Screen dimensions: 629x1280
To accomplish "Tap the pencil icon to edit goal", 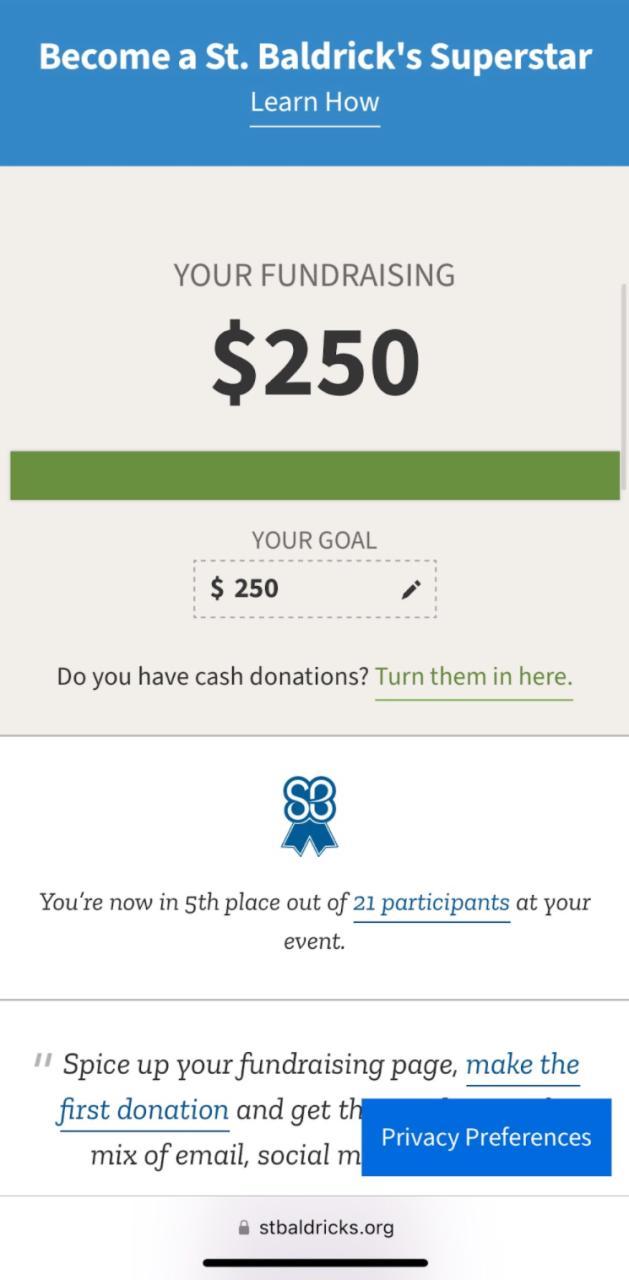I will (x=411, y=590).
